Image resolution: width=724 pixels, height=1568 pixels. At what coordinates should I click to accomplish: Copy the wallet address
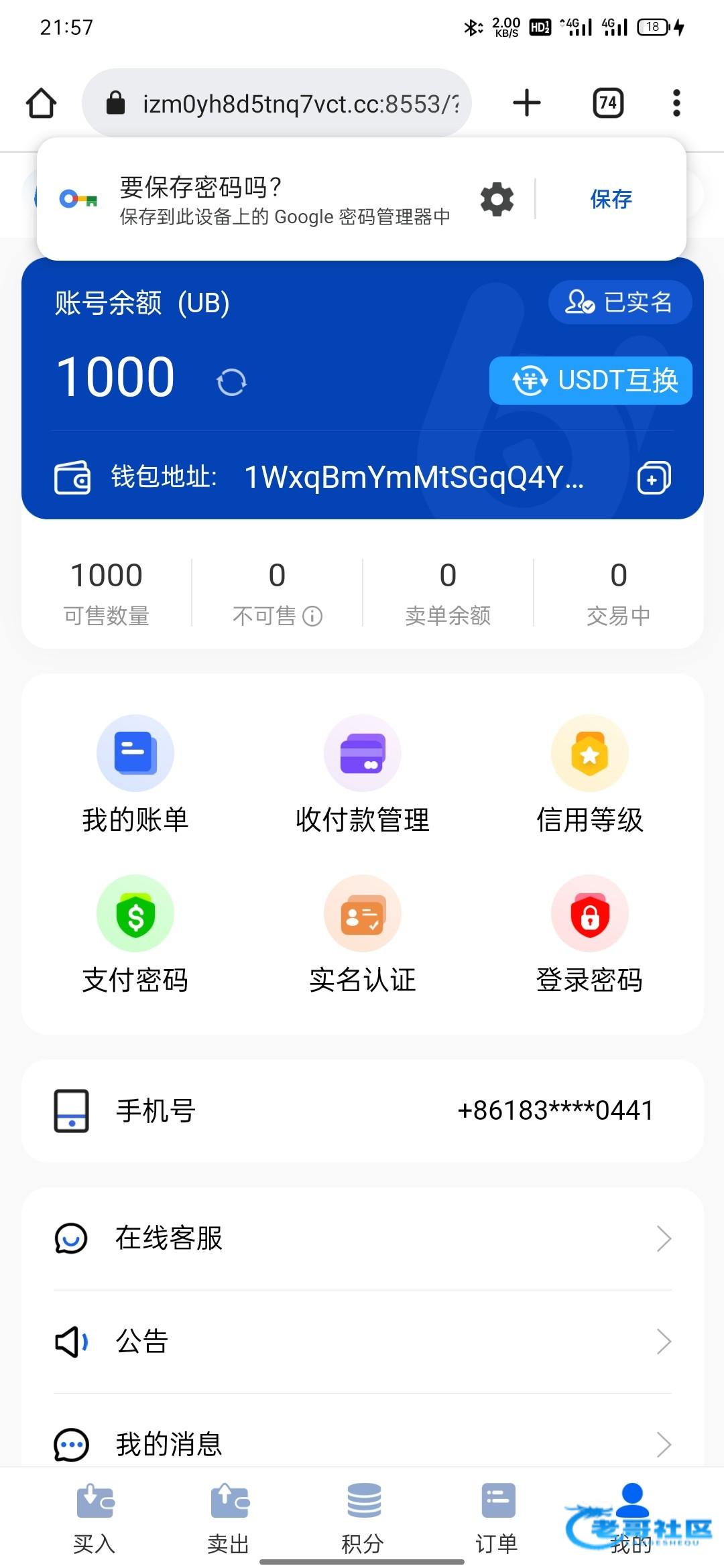(654, 478)
